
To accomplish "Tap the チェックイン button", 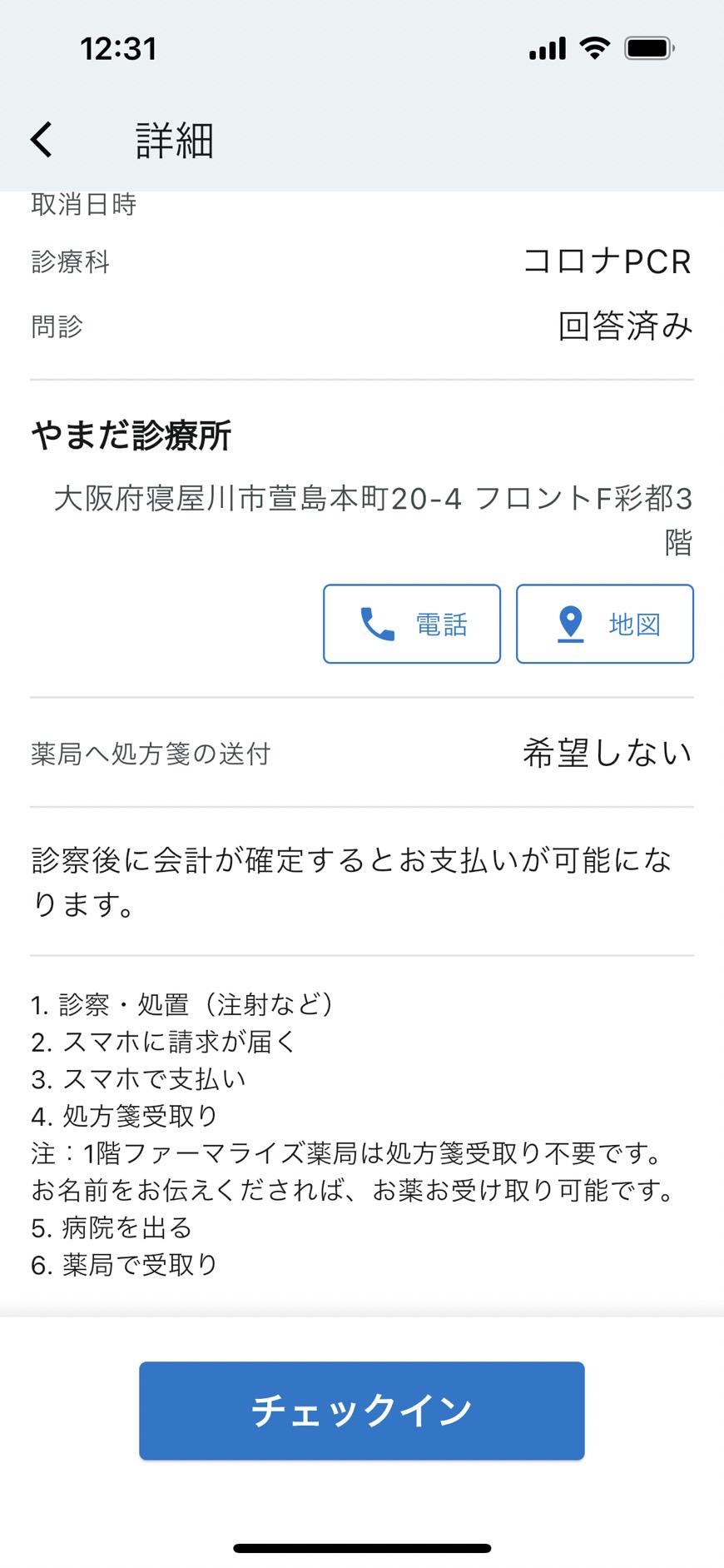I will pos(362,1411).
